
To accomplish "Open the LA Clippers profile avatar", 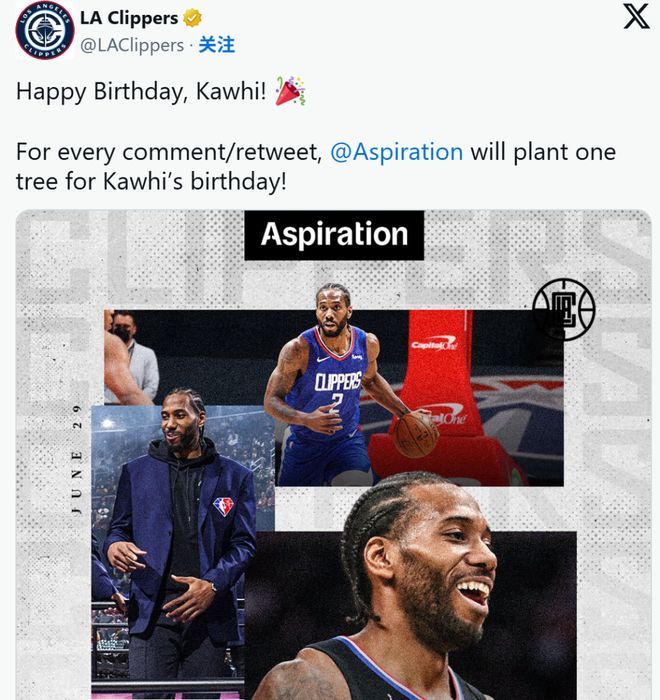I will coord(45,31).
